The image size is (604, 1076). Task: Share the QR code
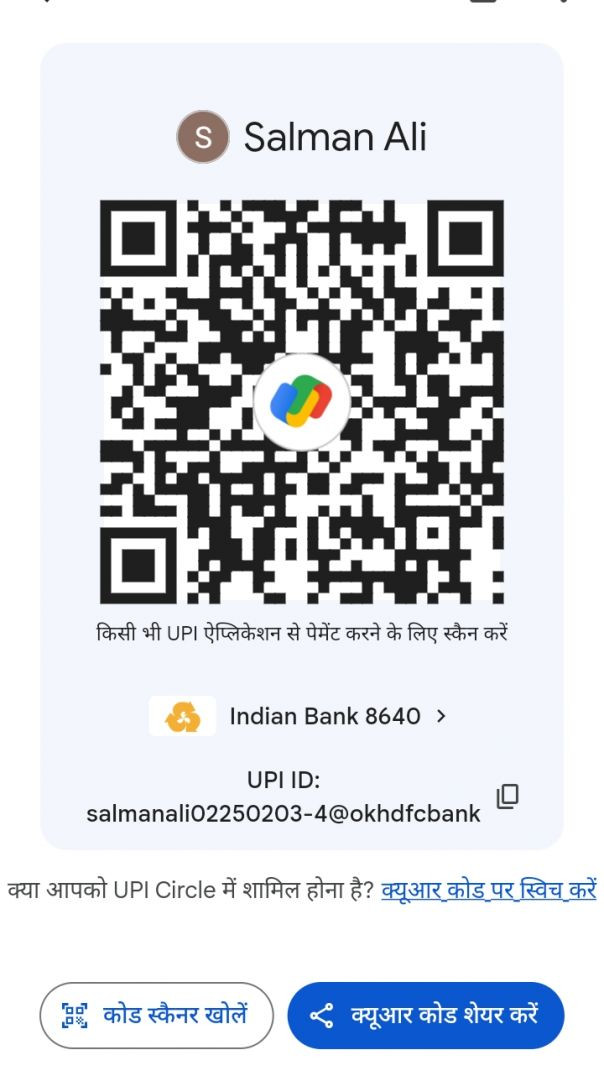425,1015
